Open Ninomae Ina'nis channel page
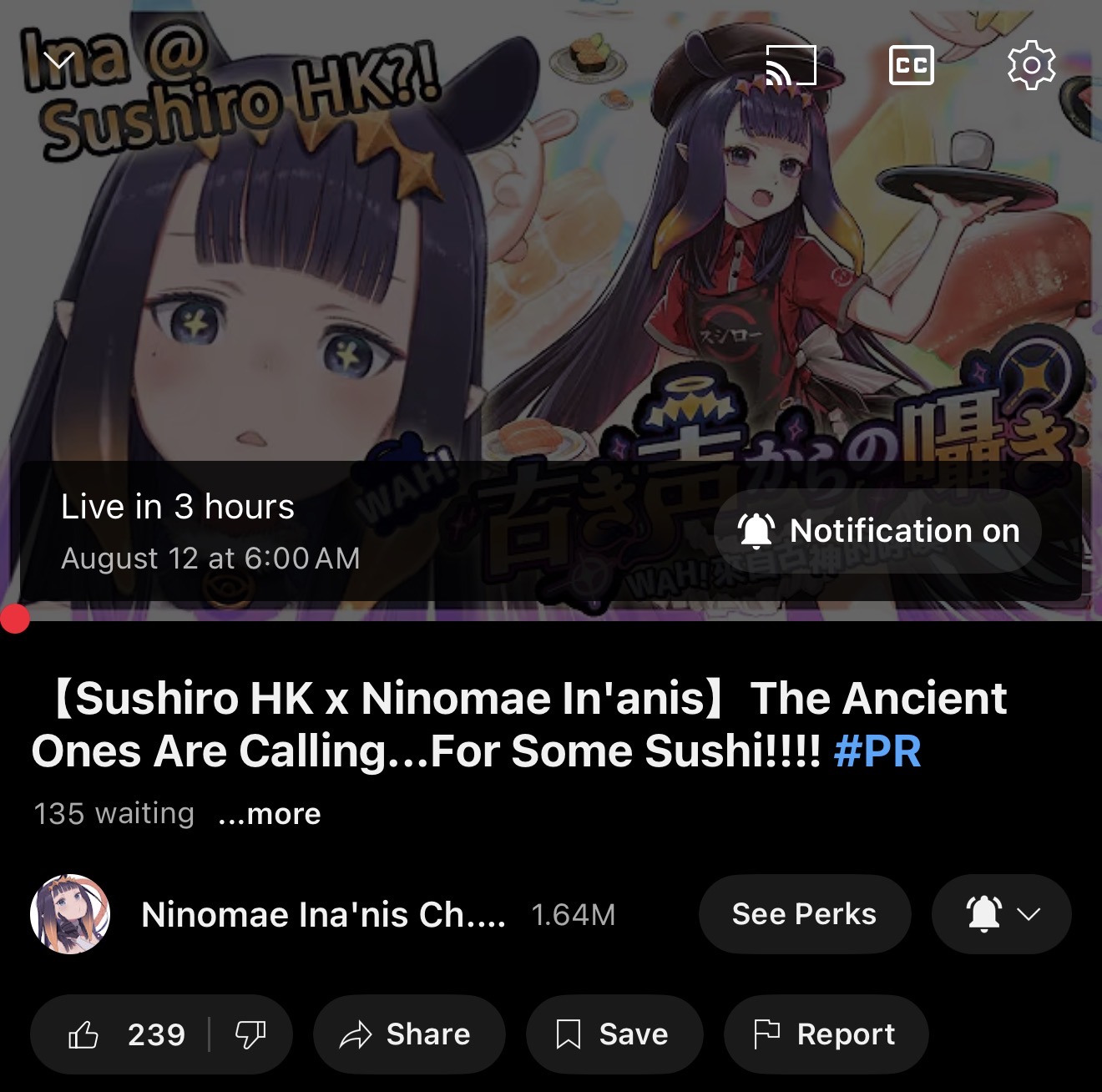1102x1092 pixels. 322,914
